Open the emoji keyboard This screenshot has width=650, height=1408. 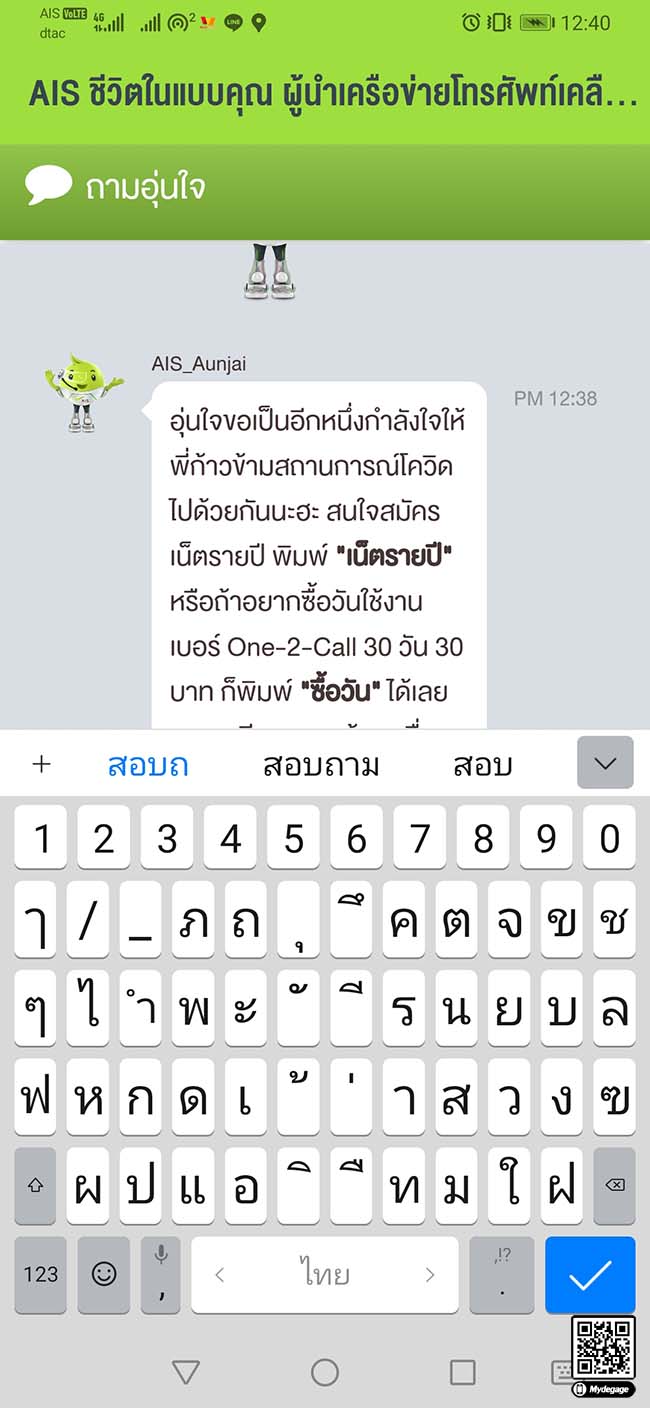click(x=104, y=1275)
